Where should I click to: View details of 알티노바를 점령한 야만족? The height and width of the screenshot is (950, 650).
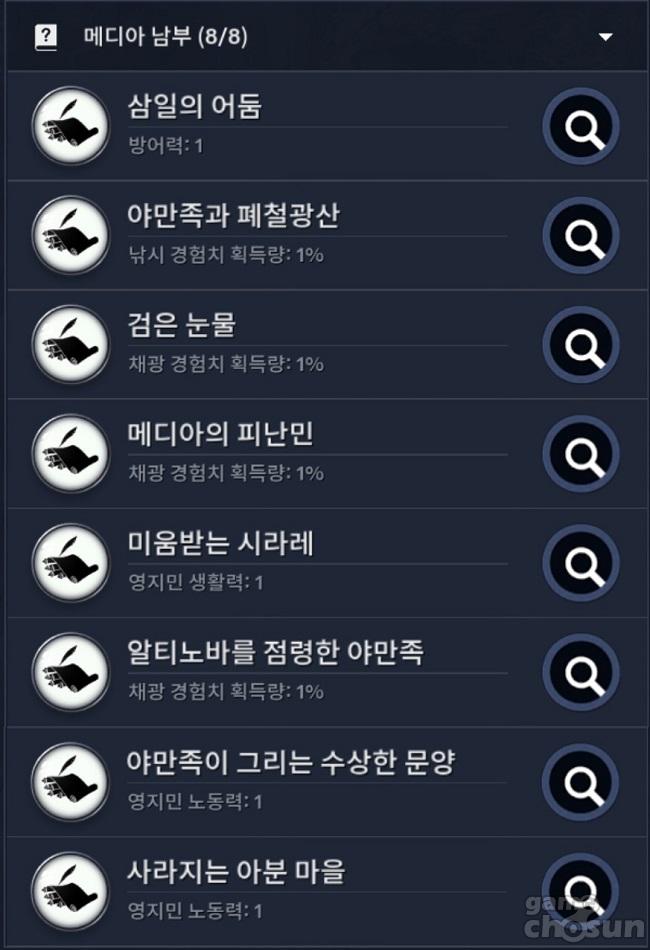pos(580,672)
